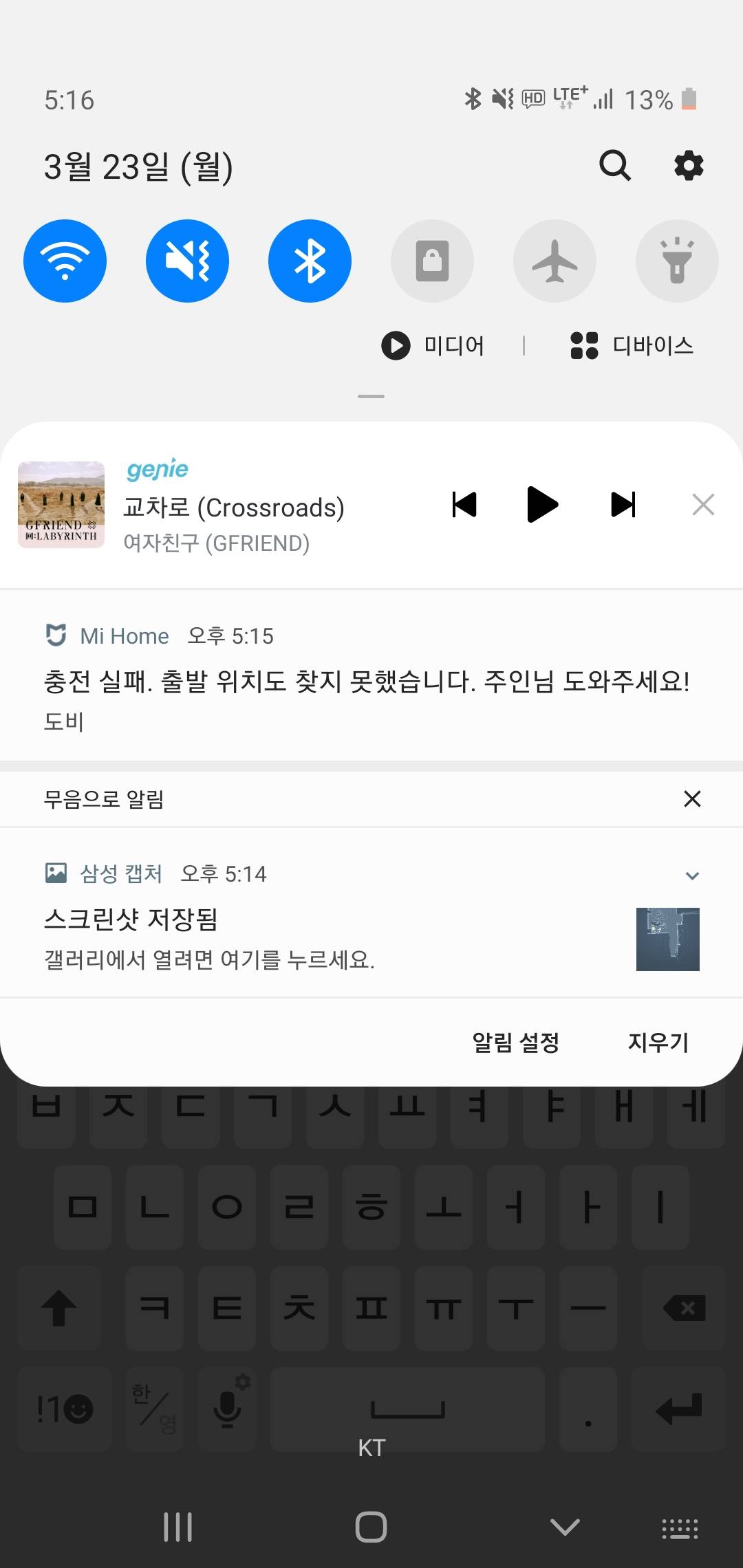This screenshot has width=743, height=1568.
Task: Skip to next track in Genie
Action: (x=623, y=505)
